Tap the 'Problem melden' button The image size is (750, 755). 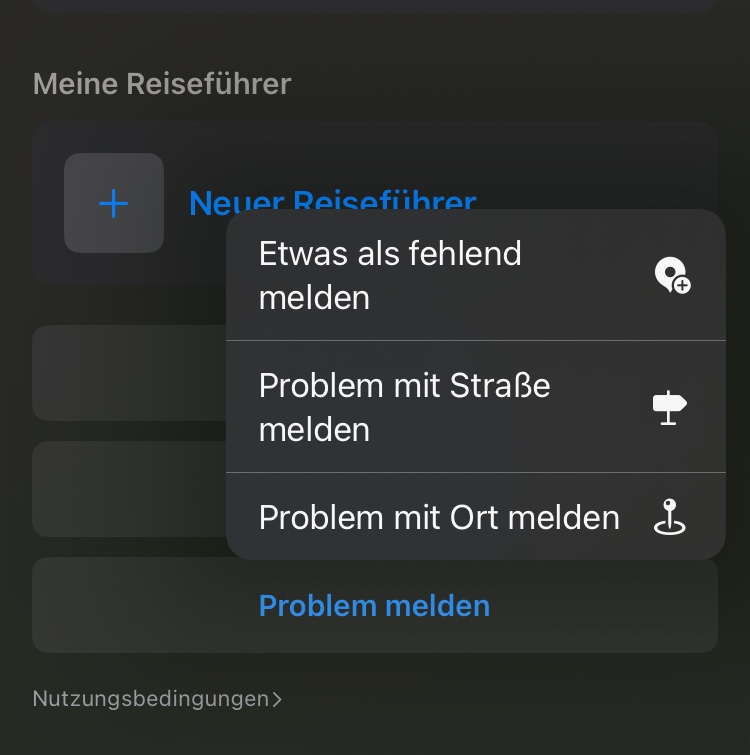(374, 606)
